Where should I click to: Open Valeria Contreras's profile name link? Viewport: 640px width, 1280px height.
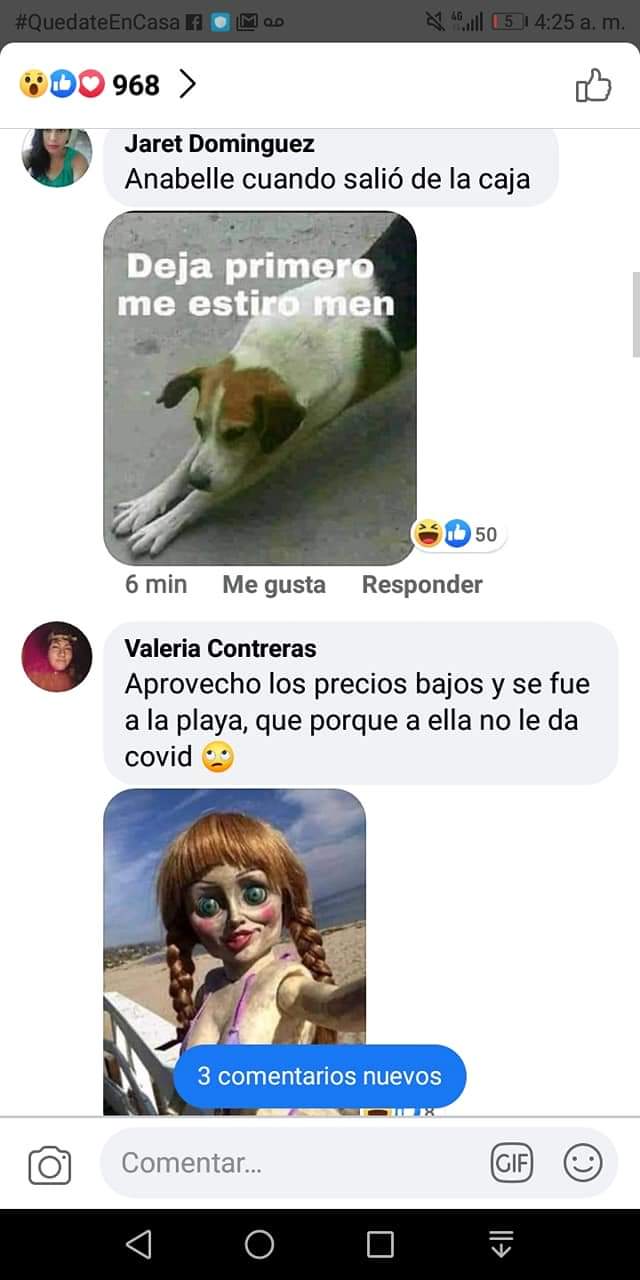220,648
